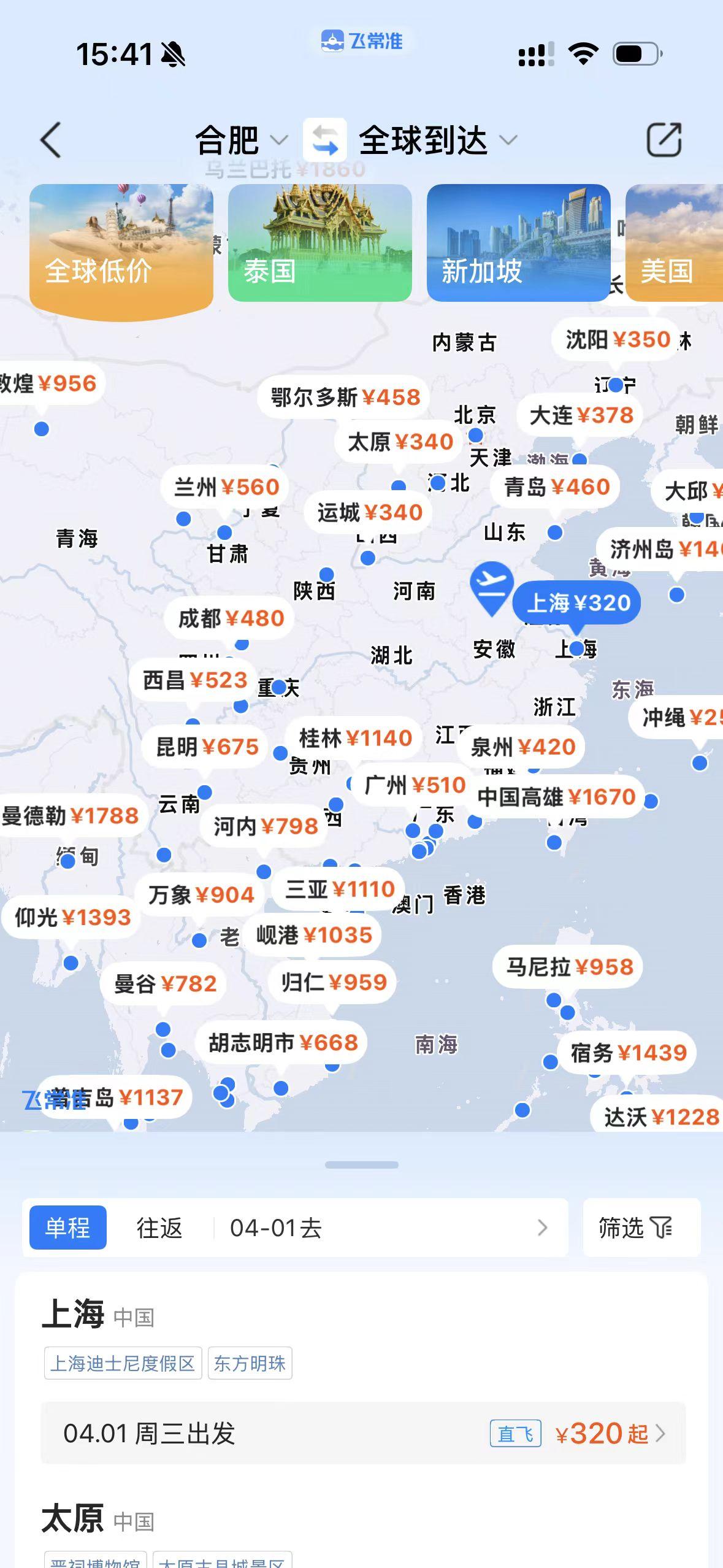Open the 全球到达 destination dropdown
723x1568 pixels.
click(x=437, y=140)
